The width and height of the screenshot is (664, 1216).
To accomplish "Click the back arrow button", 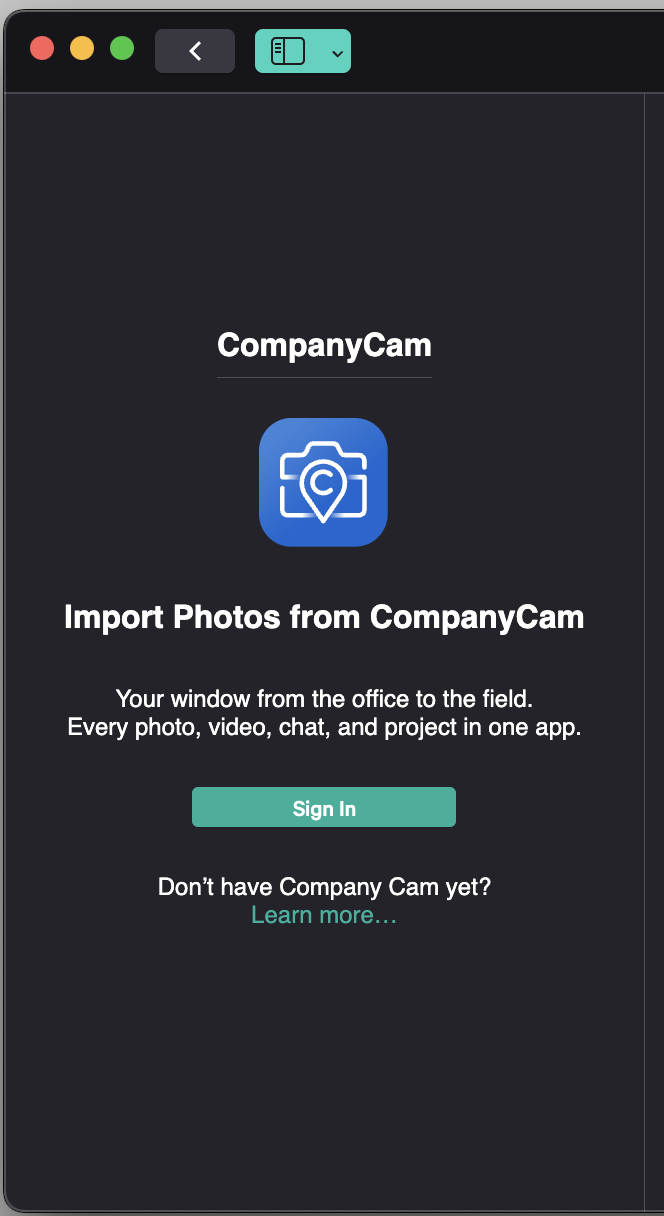I will pyautogui.click(x=195, y=51).
